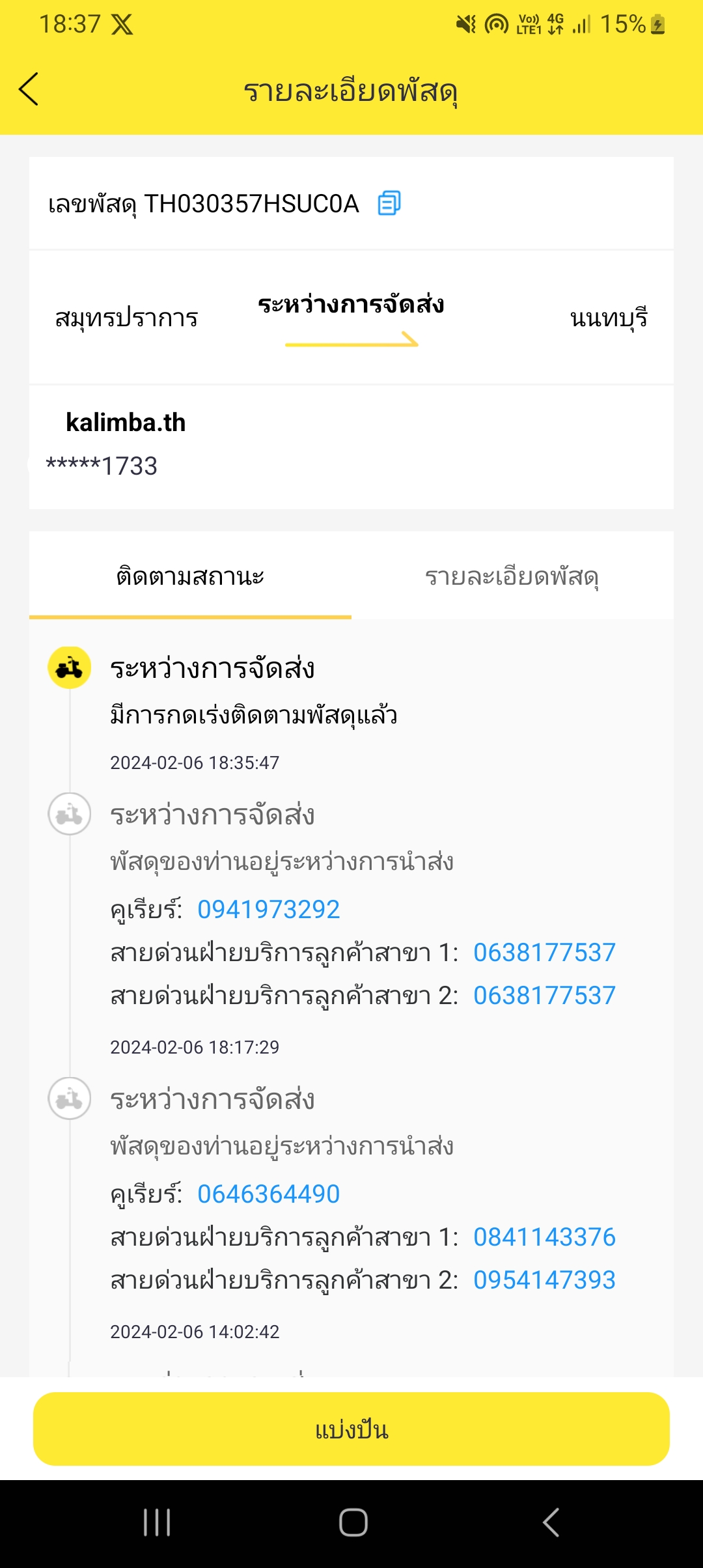Tap the แบ่งปัน share button
Viewport: 703px width, 1568px height.
point(351,1429)
